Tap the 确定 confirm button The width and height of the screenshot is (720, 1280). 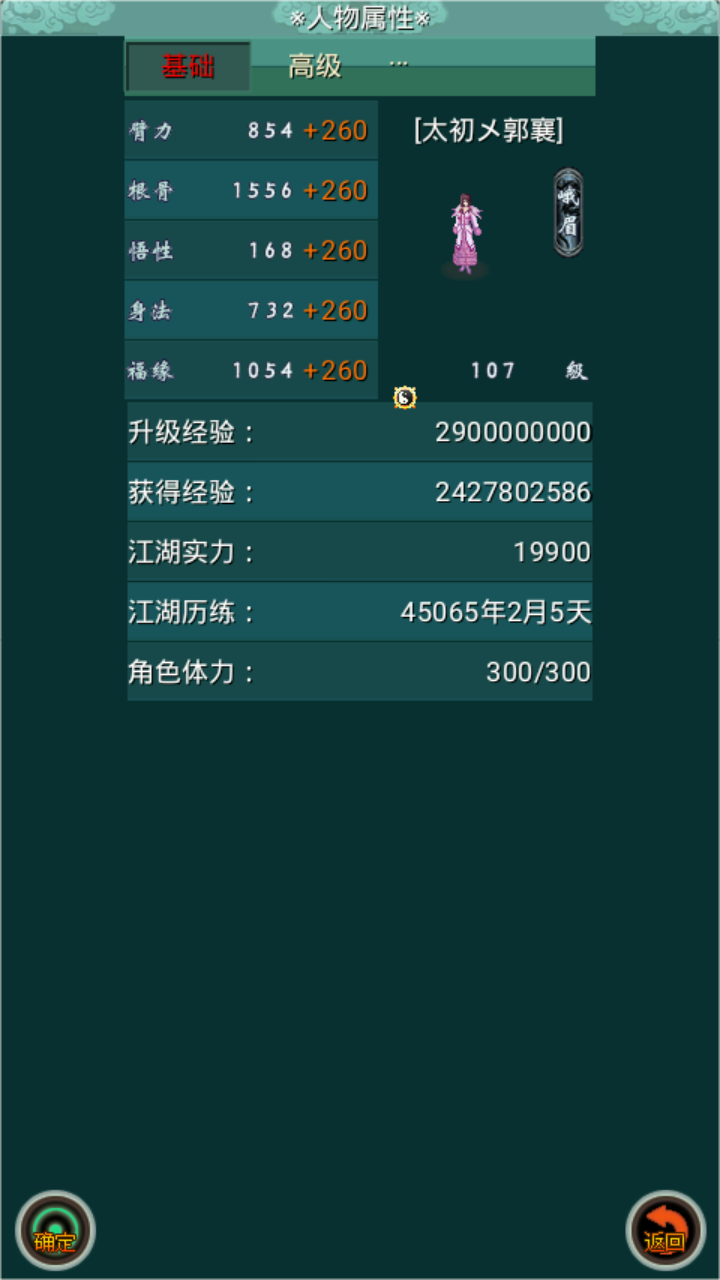[x=55, y=1230]
